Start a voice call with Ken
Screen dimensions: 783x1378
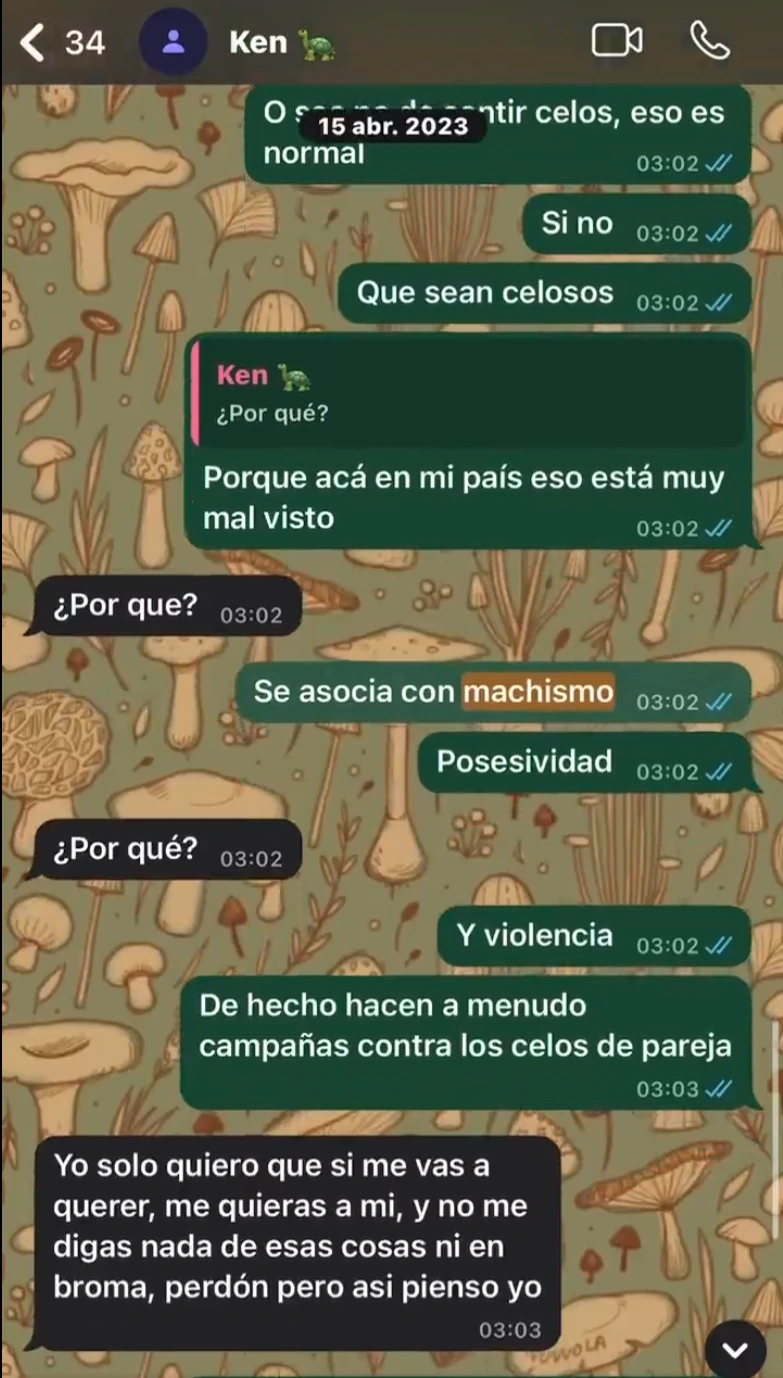coord(709,41)
